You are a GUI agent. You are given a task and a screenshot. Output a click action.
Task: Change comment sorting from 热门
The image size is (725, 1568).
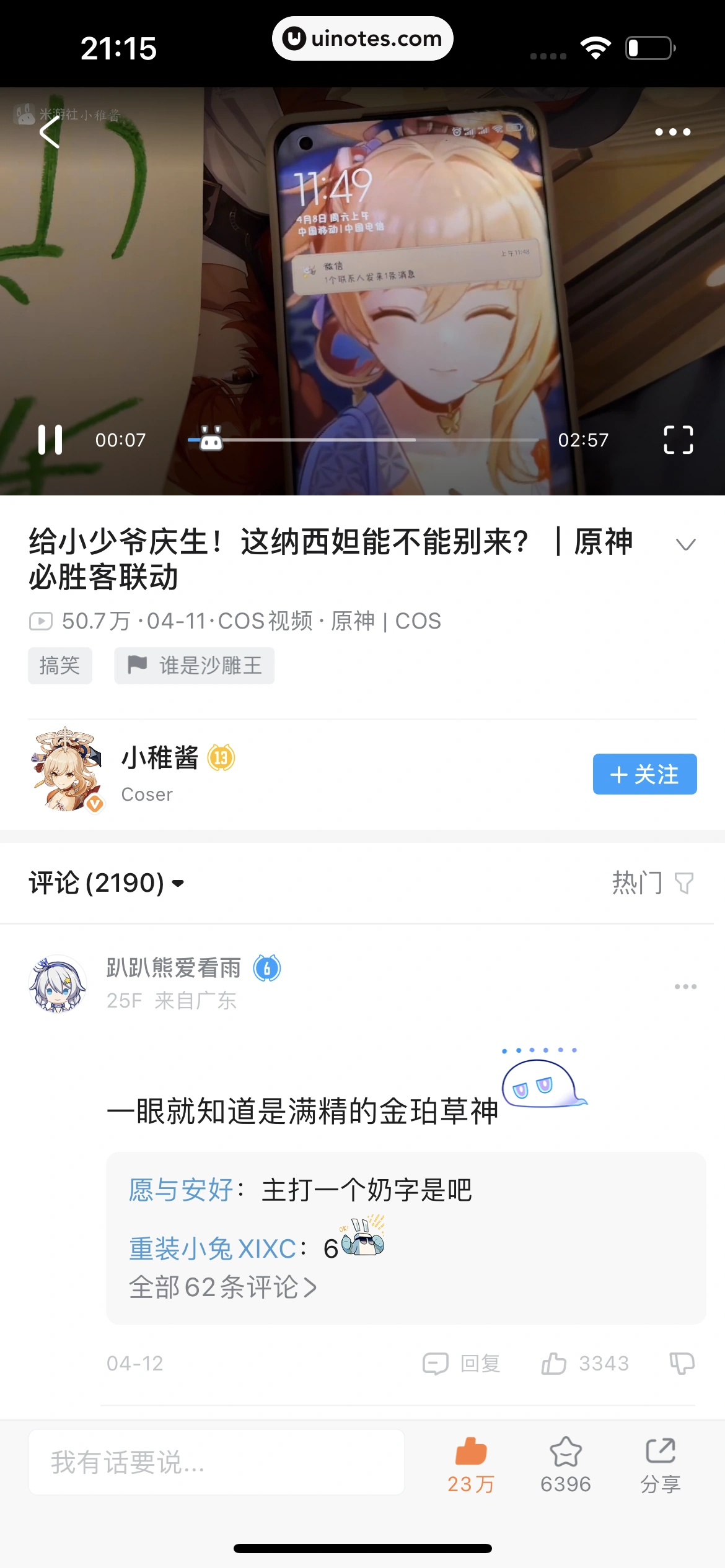(652, 883)
